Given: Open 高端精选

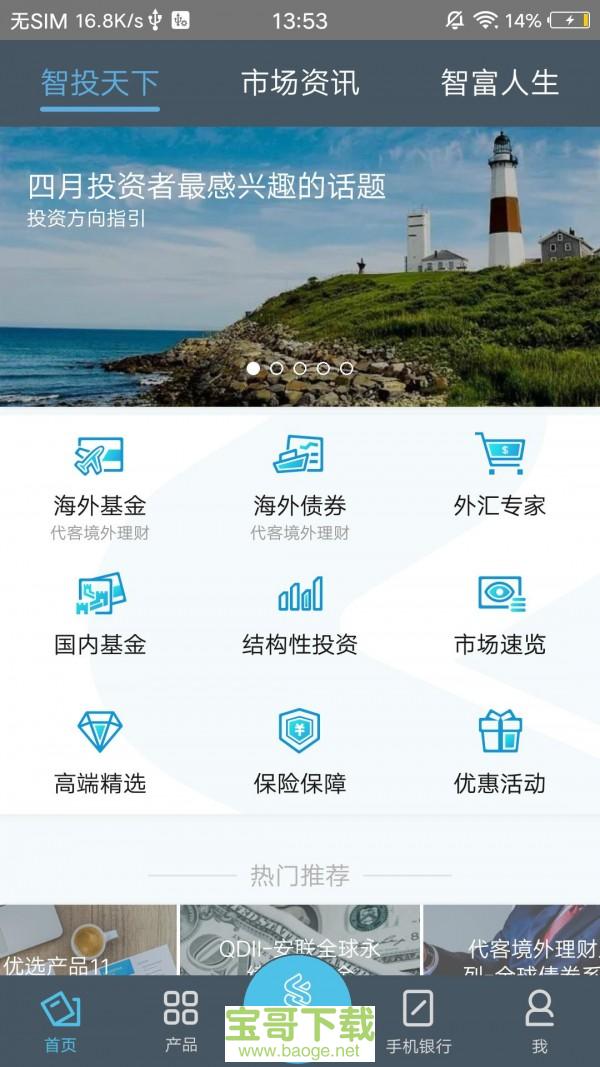Looking at the screenshot, I should tap(100, 752).
